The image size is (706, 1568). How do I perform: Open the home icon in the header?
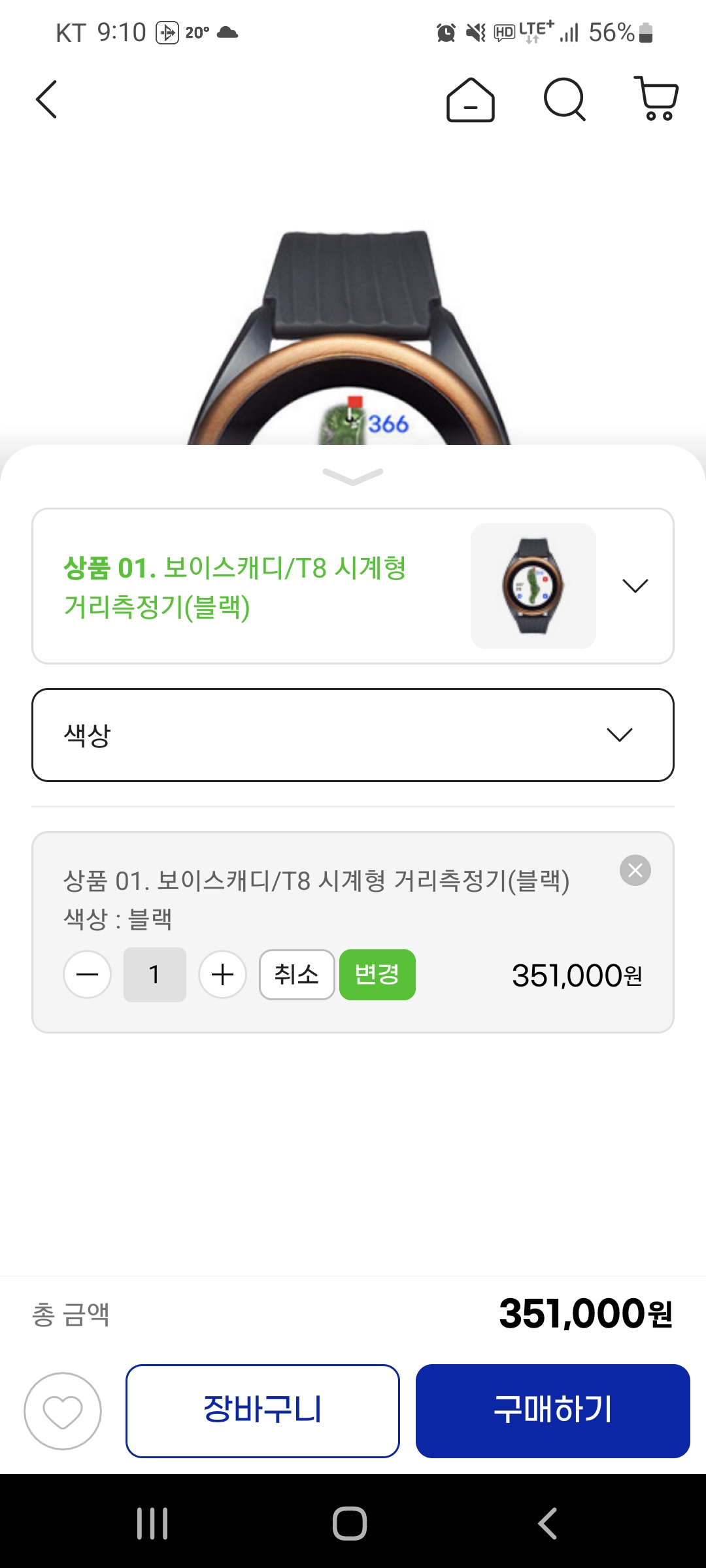(470, 100)
